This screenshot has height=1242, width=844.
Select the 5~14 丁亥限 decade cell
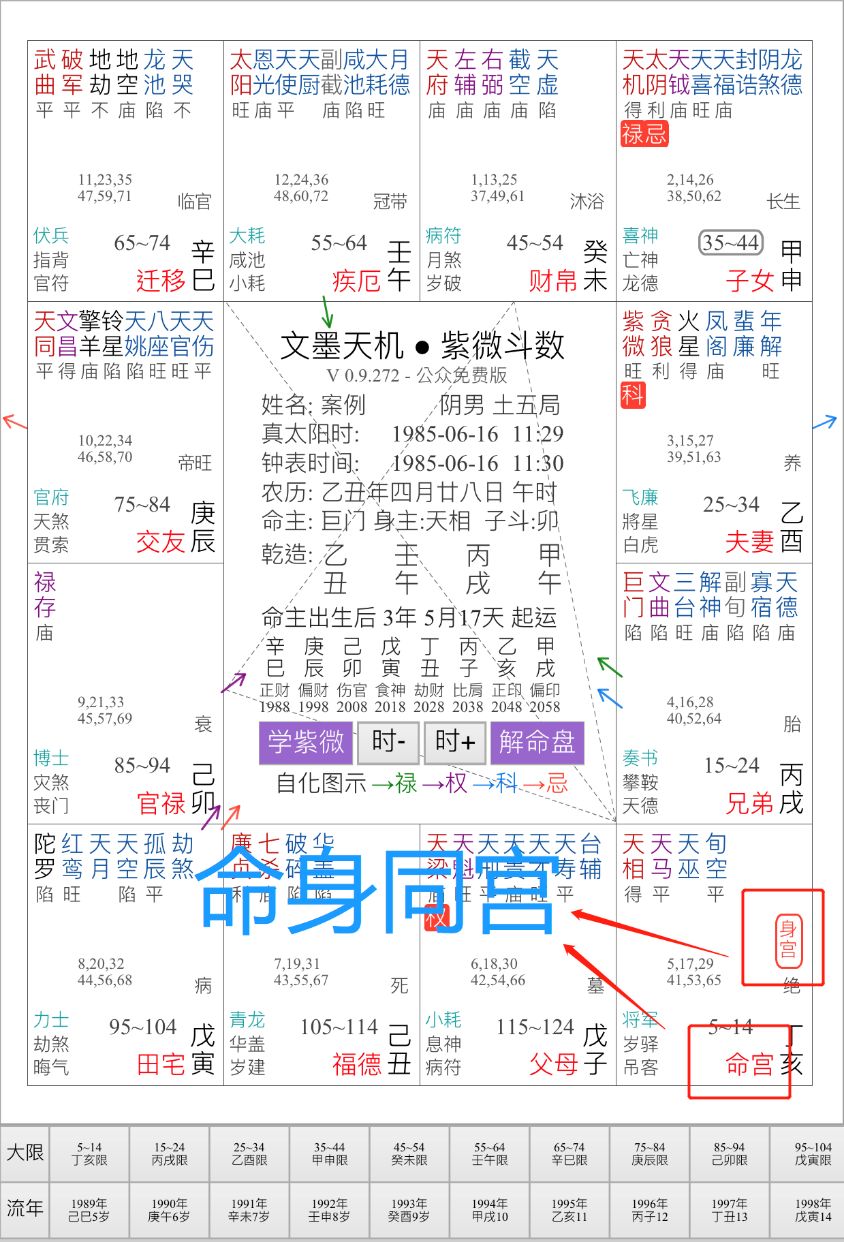click(x=89, y=1153)
